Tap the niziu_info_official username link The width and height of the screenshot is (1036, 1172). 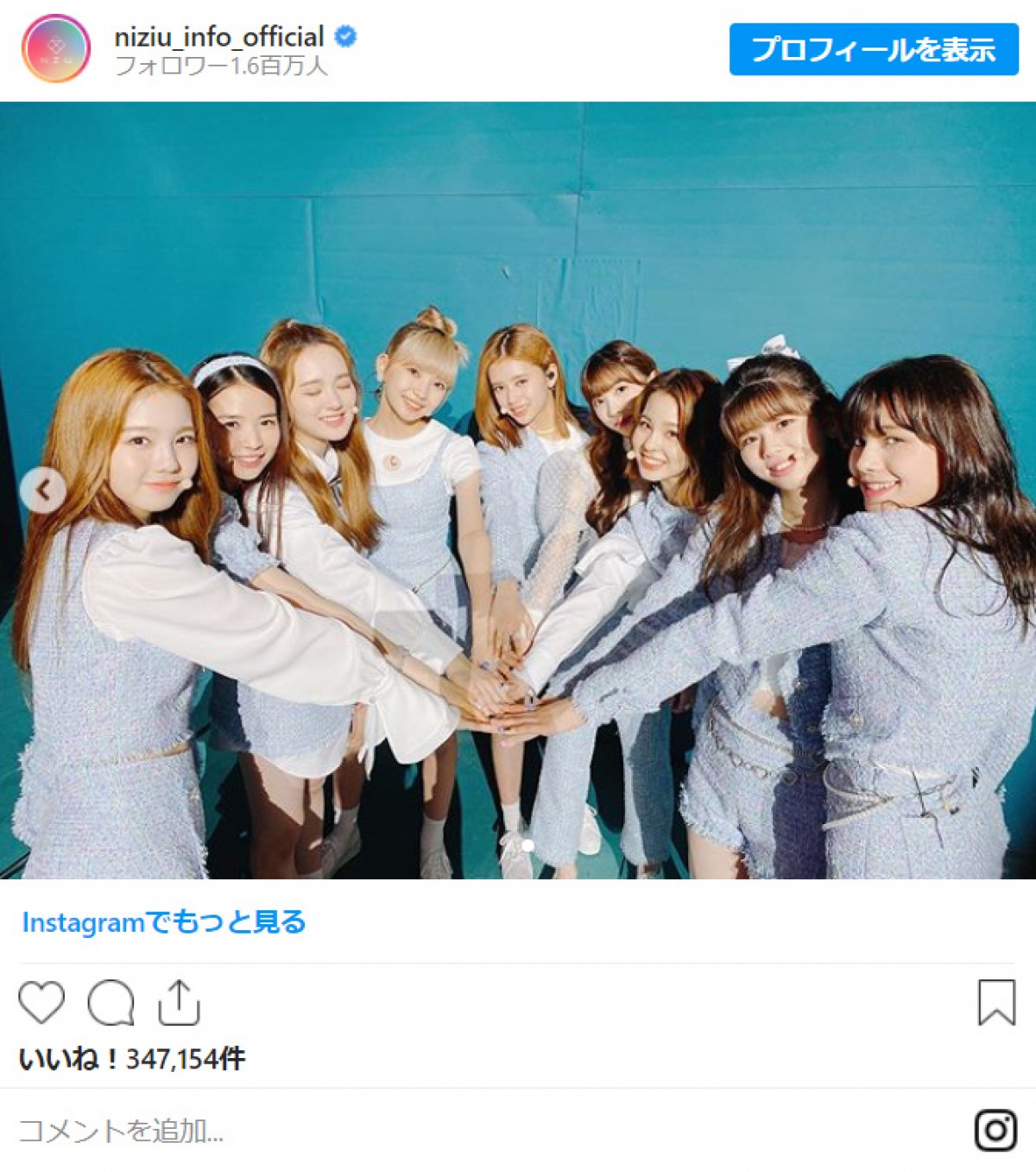tap(219, 36)
